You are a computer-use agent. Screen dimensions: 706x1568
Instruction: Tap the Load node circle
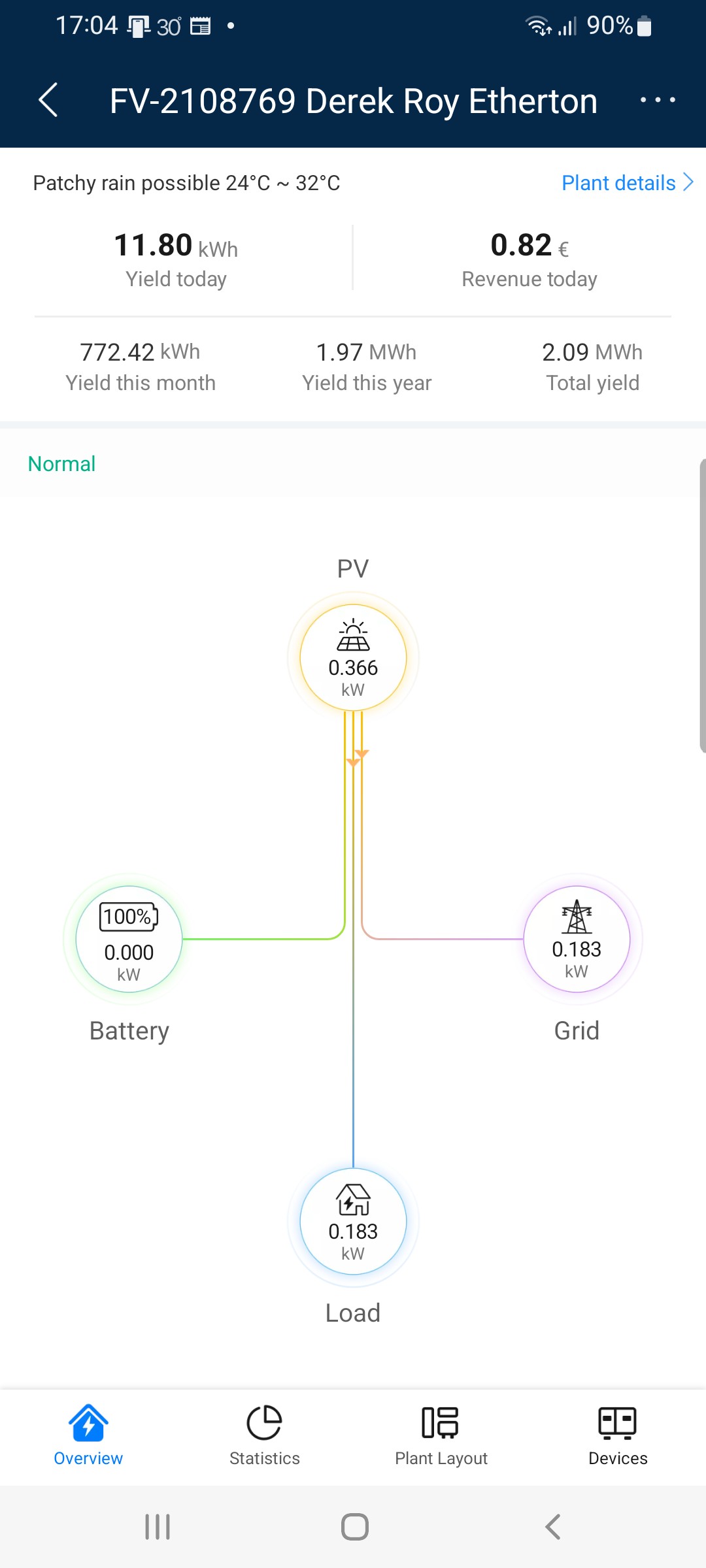click(x=353, y=1222)
